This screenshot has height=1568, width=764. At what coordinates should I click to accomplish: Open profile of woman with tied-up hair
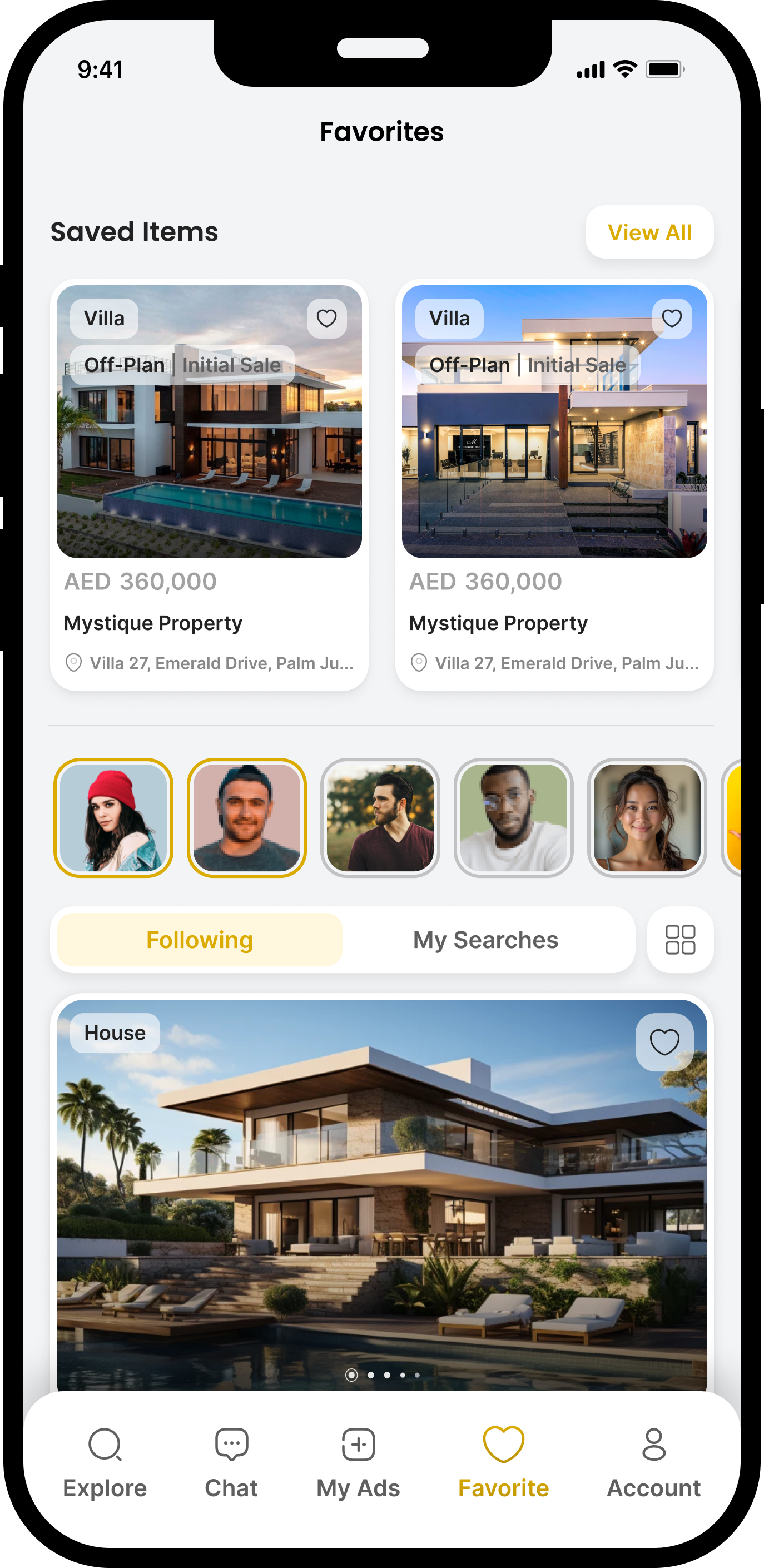click(x=647, y=817)
